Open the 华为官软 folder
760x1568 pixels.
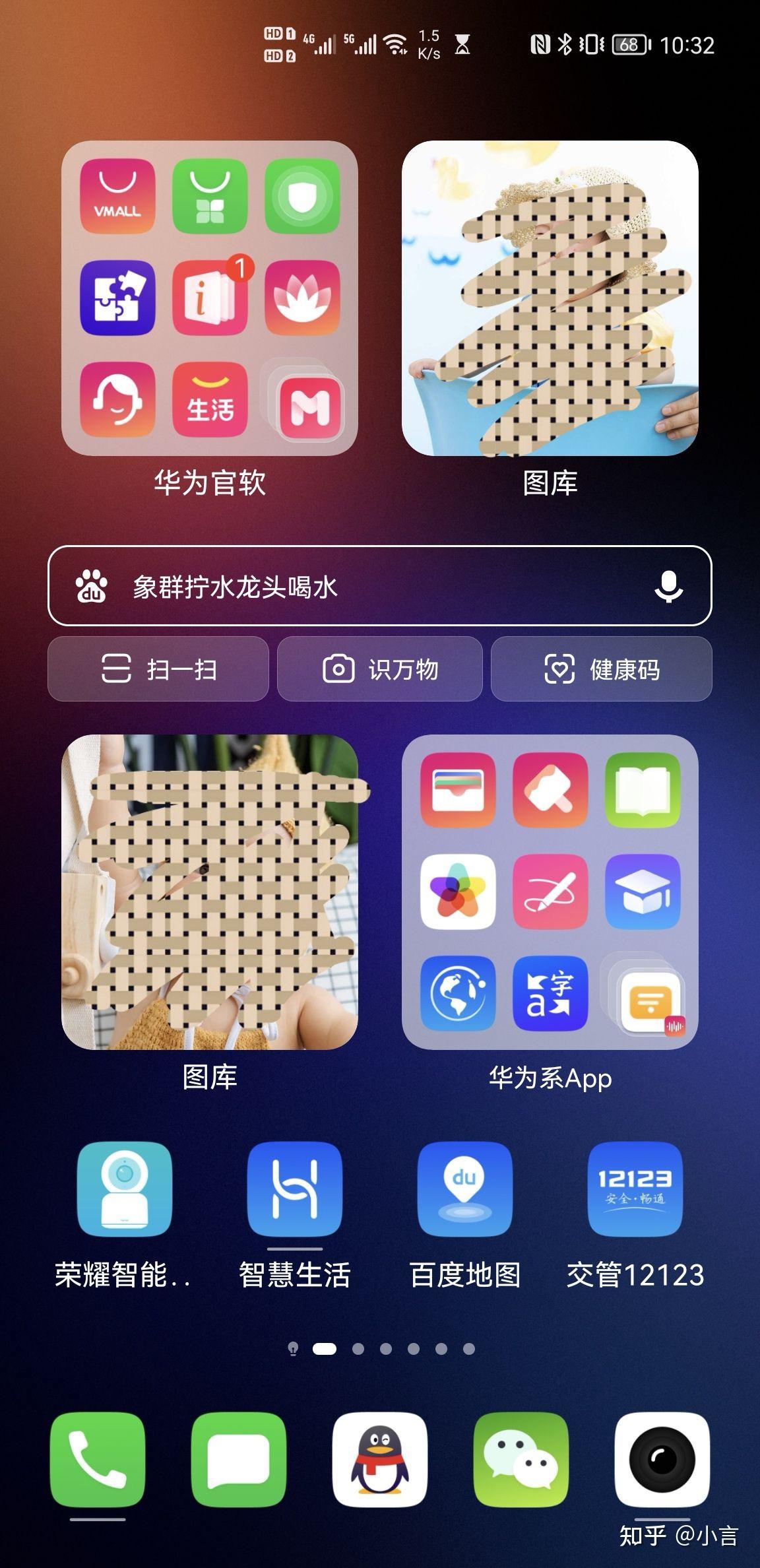click(209, 298)
